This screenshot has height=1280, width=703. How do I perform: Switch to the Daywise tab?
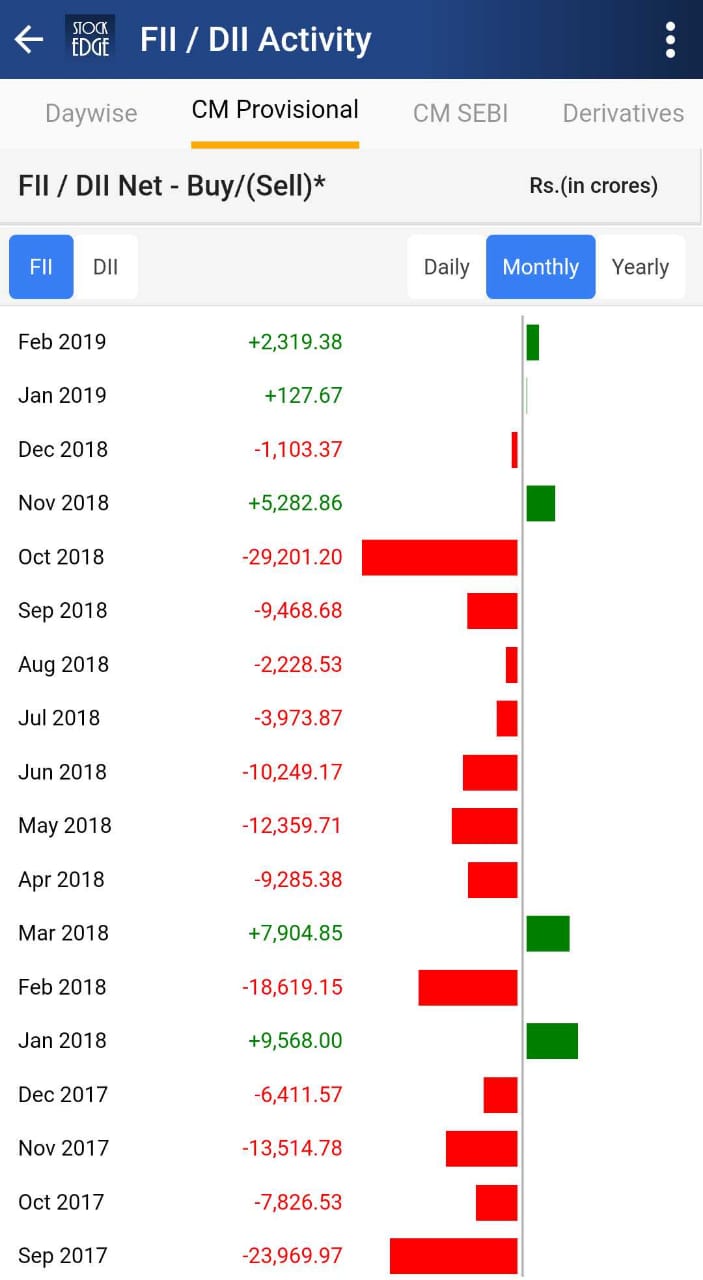91,114
